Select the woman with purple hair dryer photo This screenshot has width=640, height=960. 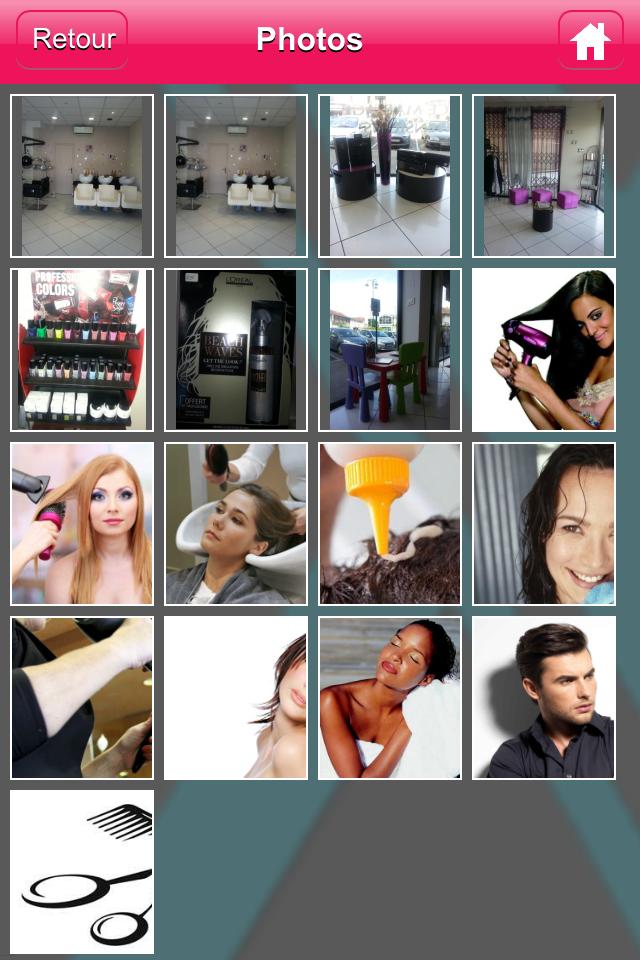544,350
